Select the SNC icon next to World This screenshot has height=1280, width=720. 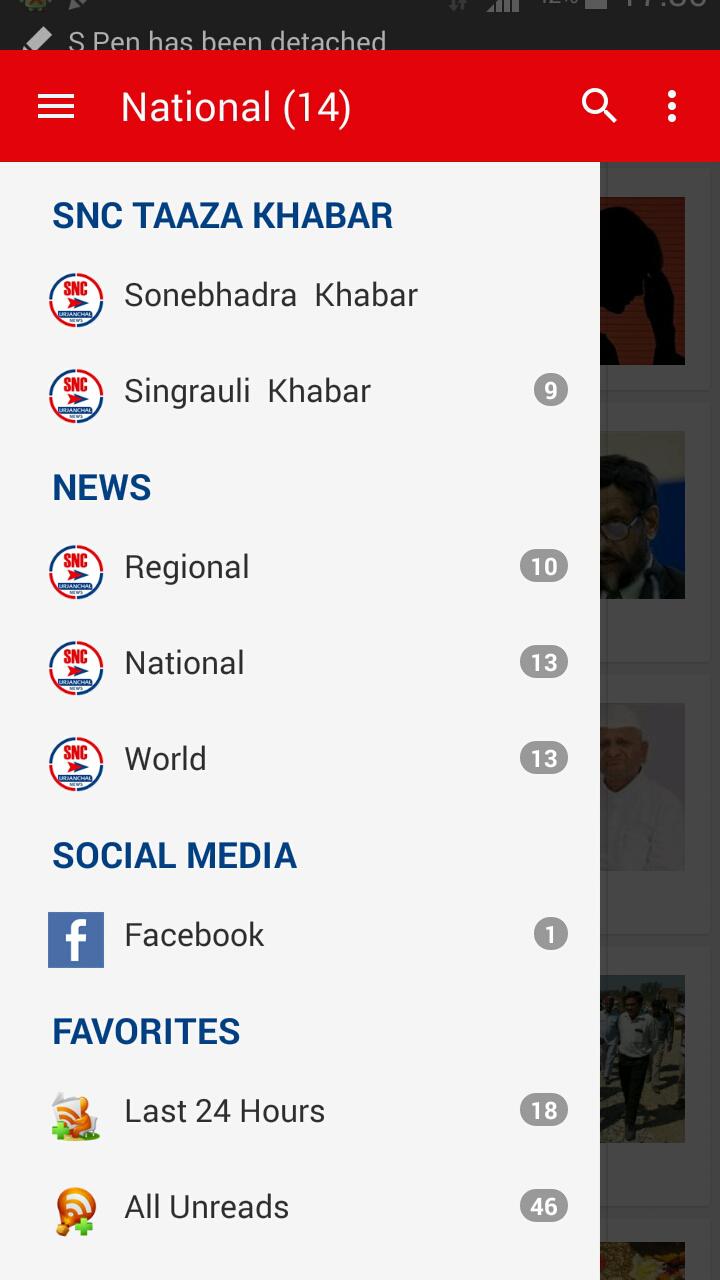pyautogui.click(x=75, y=764)
